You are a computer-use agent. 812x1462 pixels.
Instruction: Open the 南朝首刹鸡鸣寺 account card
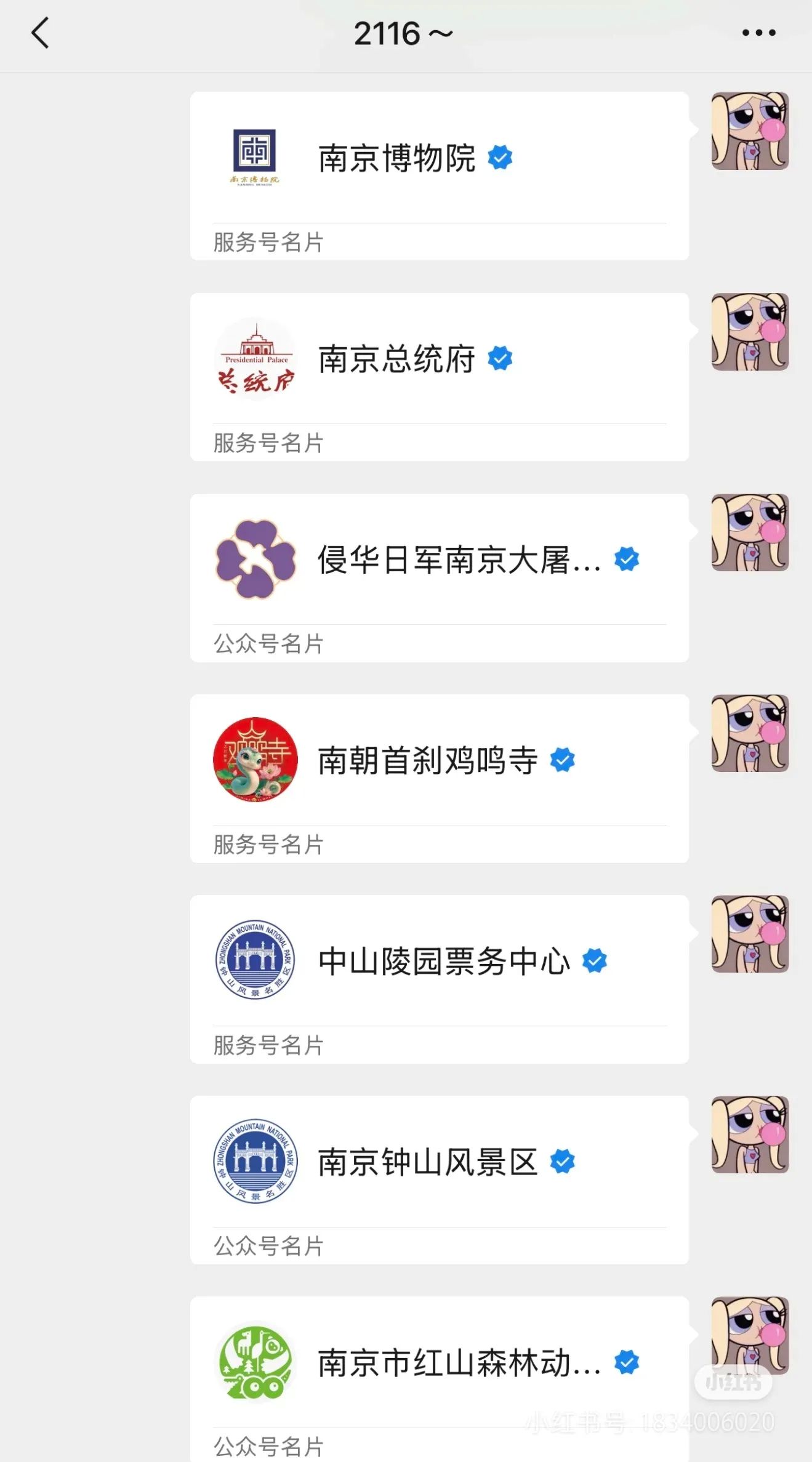[x=439, y=778]
